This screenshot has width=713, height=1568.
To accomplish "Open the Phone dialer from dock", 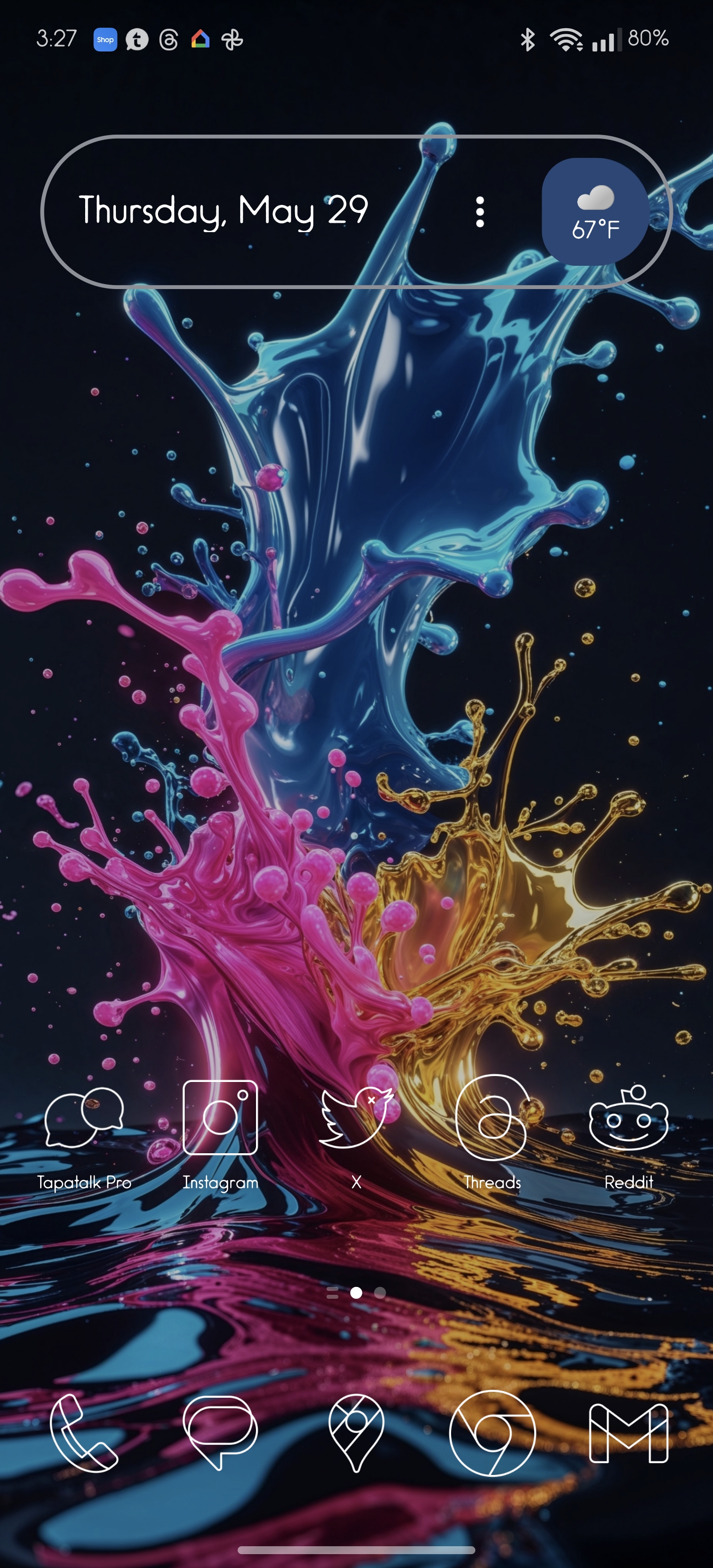I will click(84, 1433).
